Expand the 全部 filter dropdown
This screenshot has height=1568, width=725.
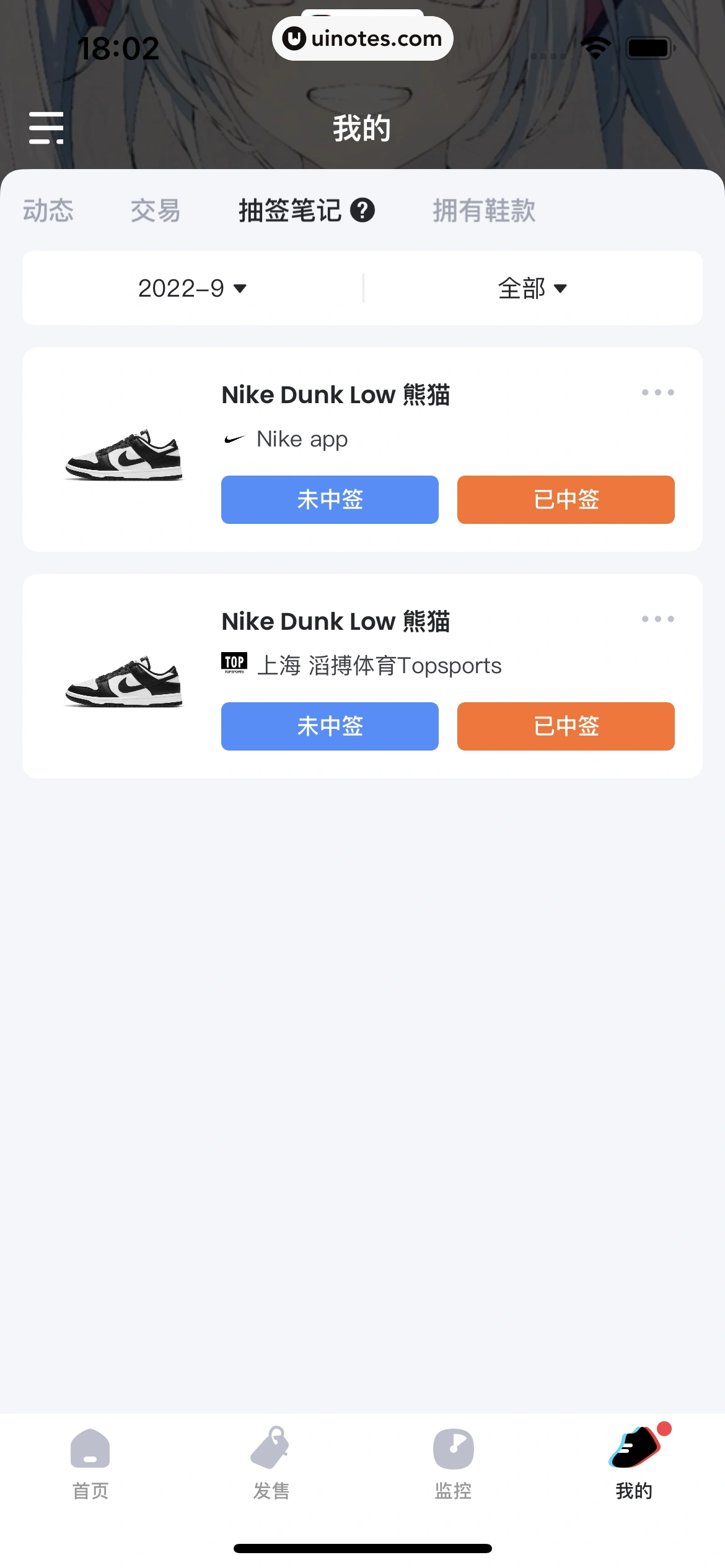pyautogui.click(x=532, y=289)
